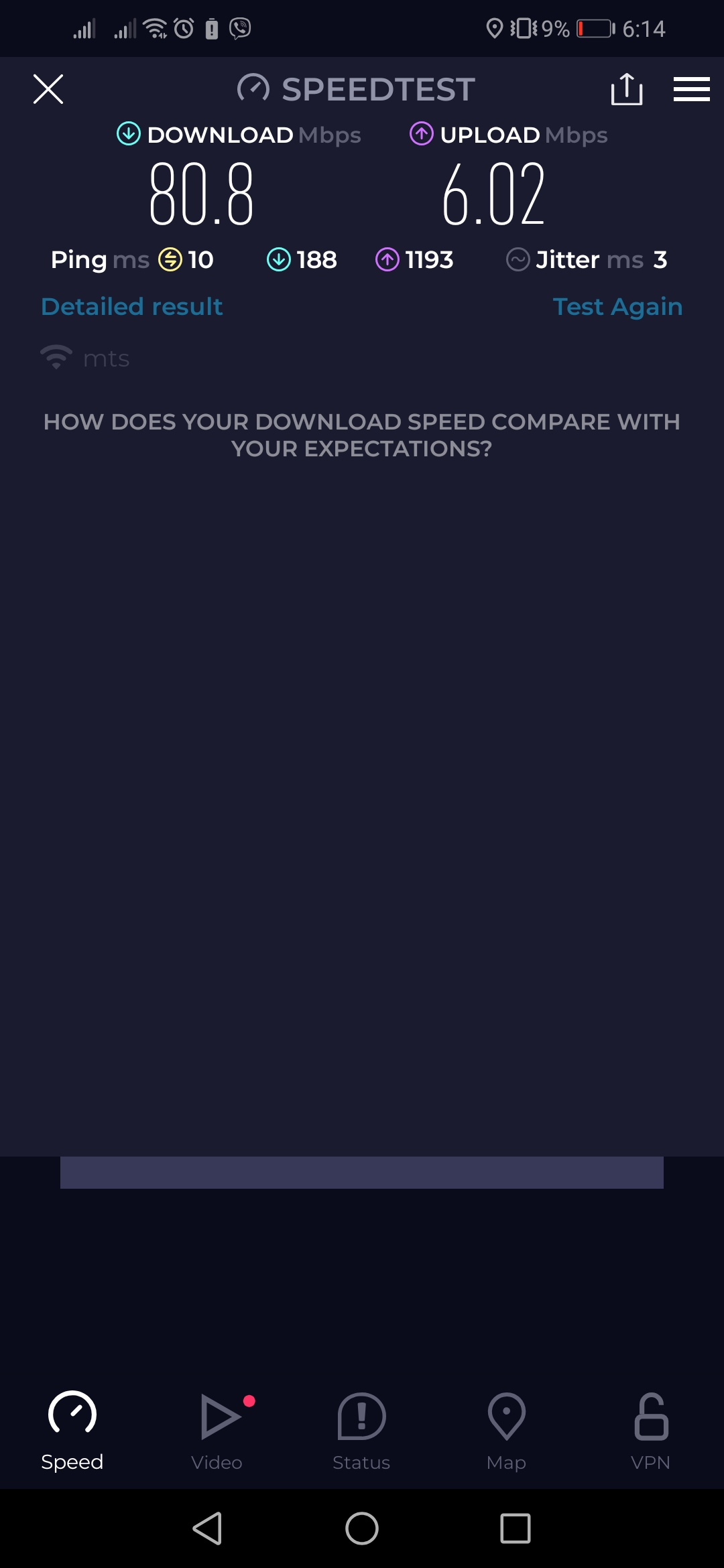Go to the home screen
The image size is (724, 1568).
[x=362, y=1528]
